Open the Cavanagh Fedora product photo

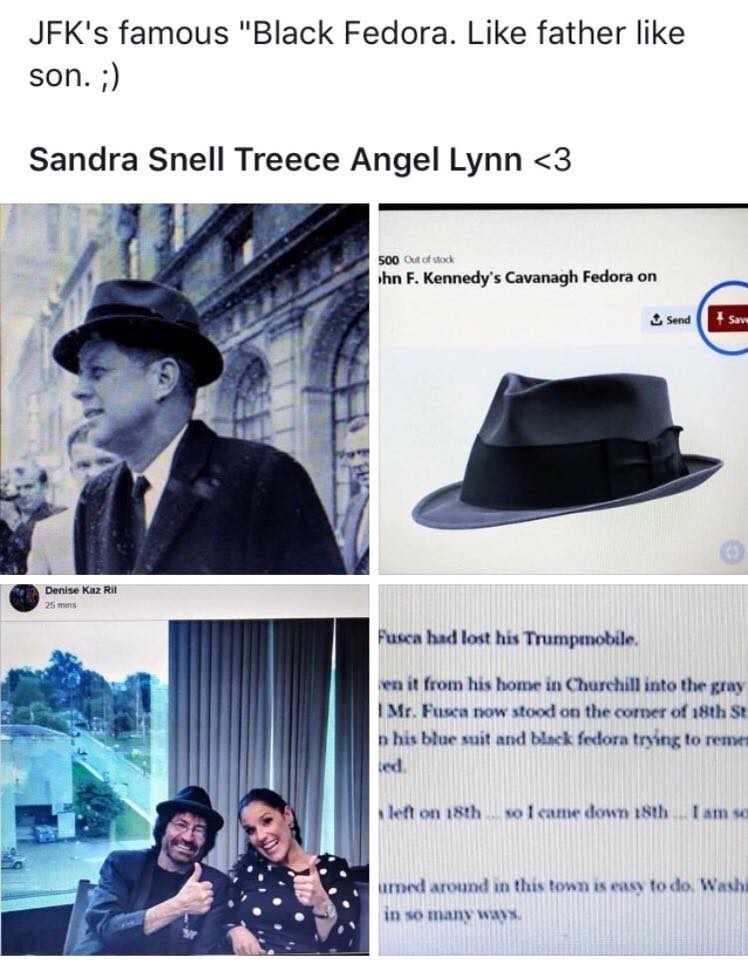[562, 388]
